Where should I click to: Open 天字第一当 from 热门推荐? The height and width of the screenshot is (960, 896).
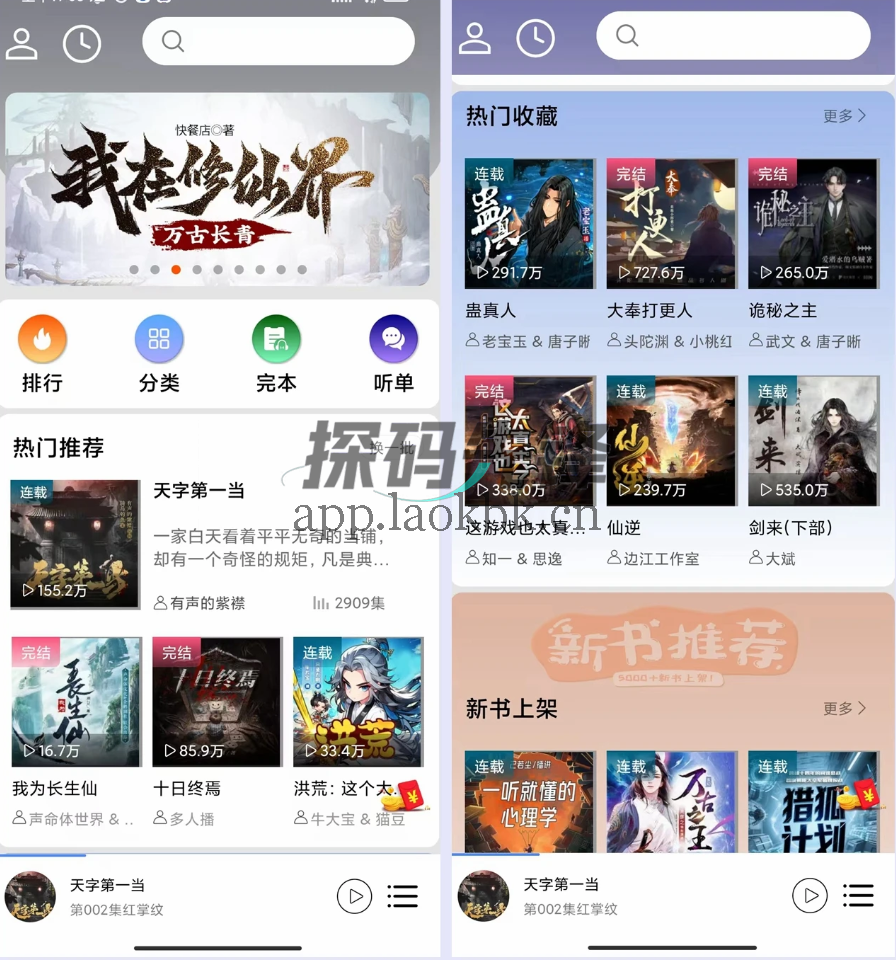tap(75, 544)
